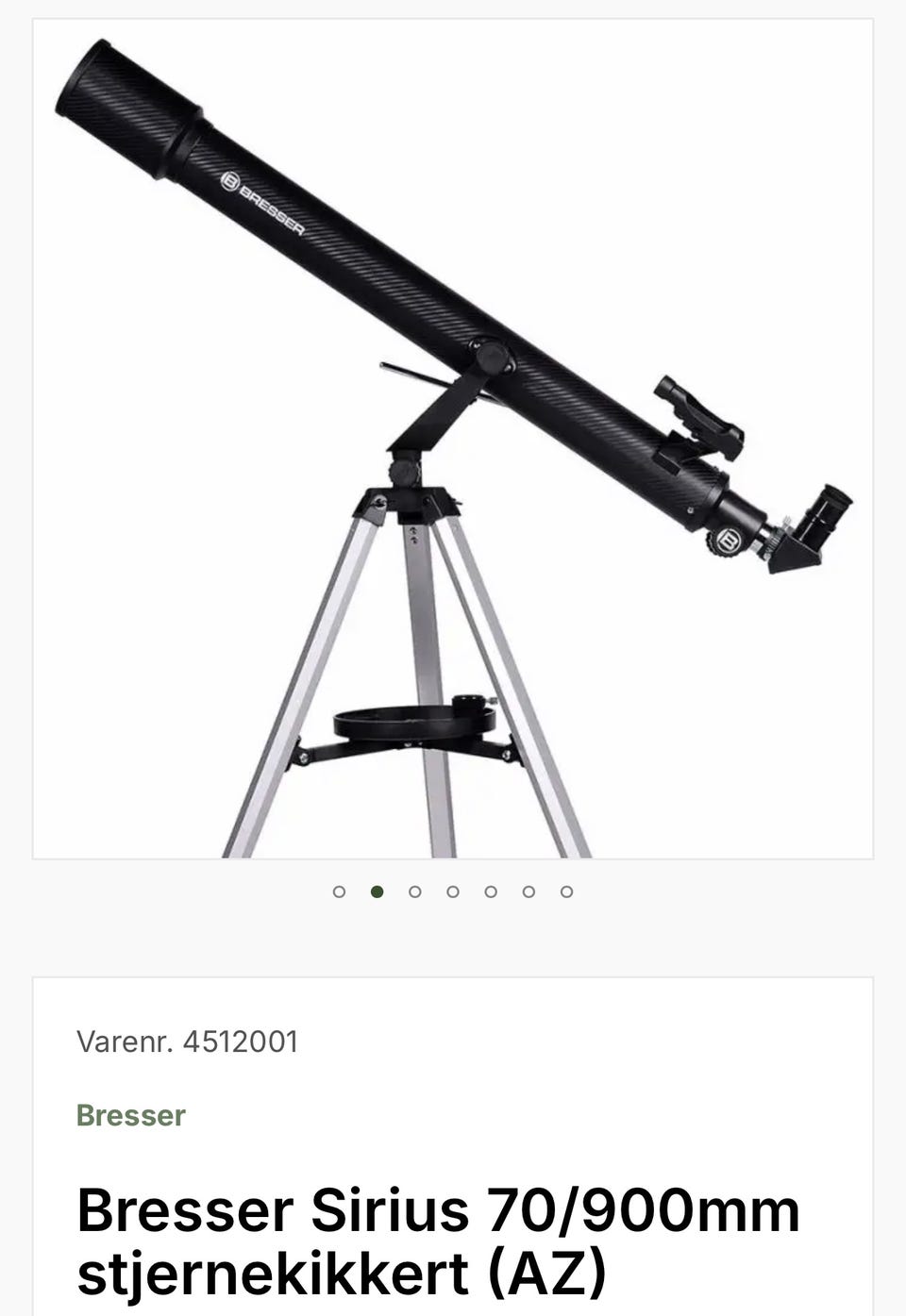Select the third carousel dot
The width and height of the screenshot is (906, 1316).
415,891
